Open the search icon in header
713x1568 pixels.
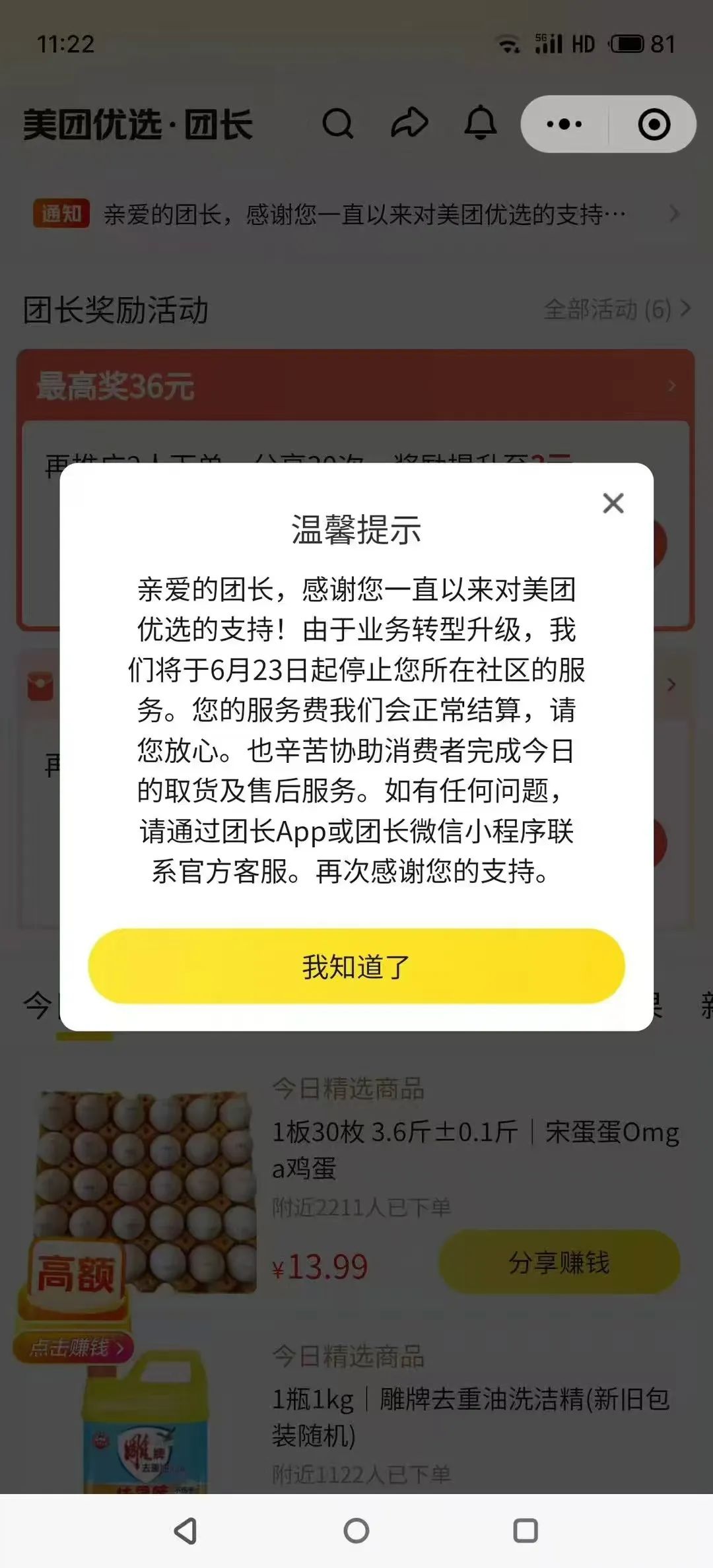click(337, 123)
